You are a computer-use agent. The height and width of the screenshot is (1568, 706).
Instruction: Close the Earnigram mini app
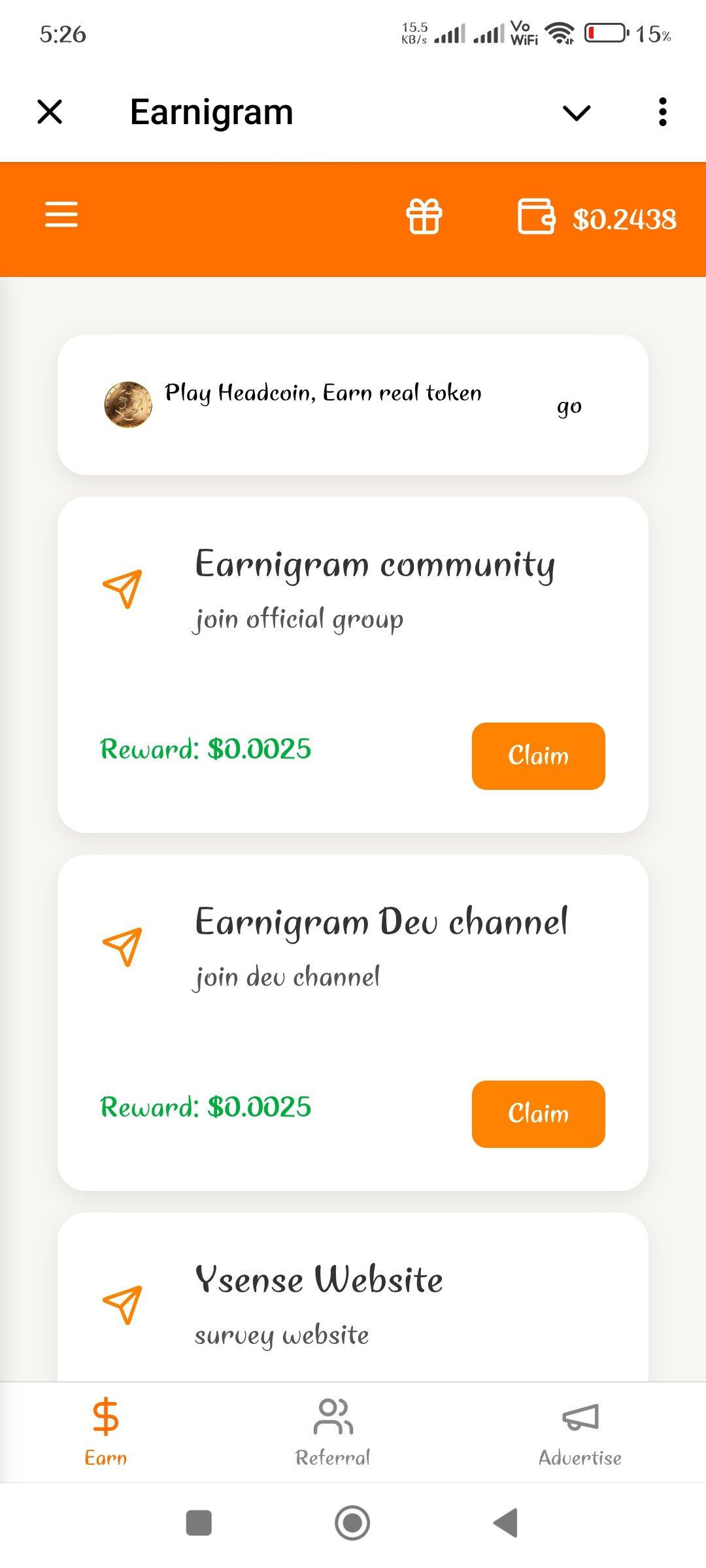pyautogui.click(x=50, y=112)
